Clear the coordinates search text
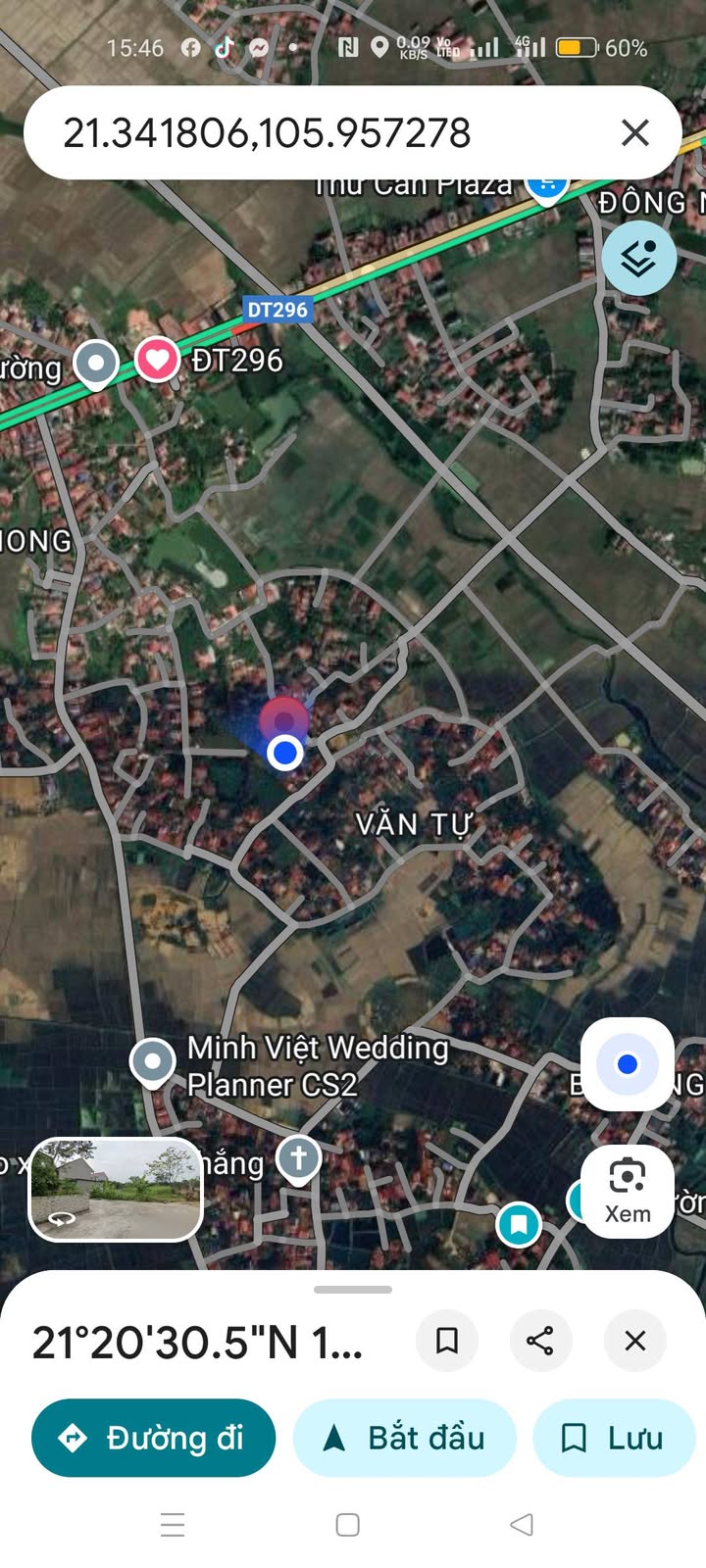 click(635, 132)
